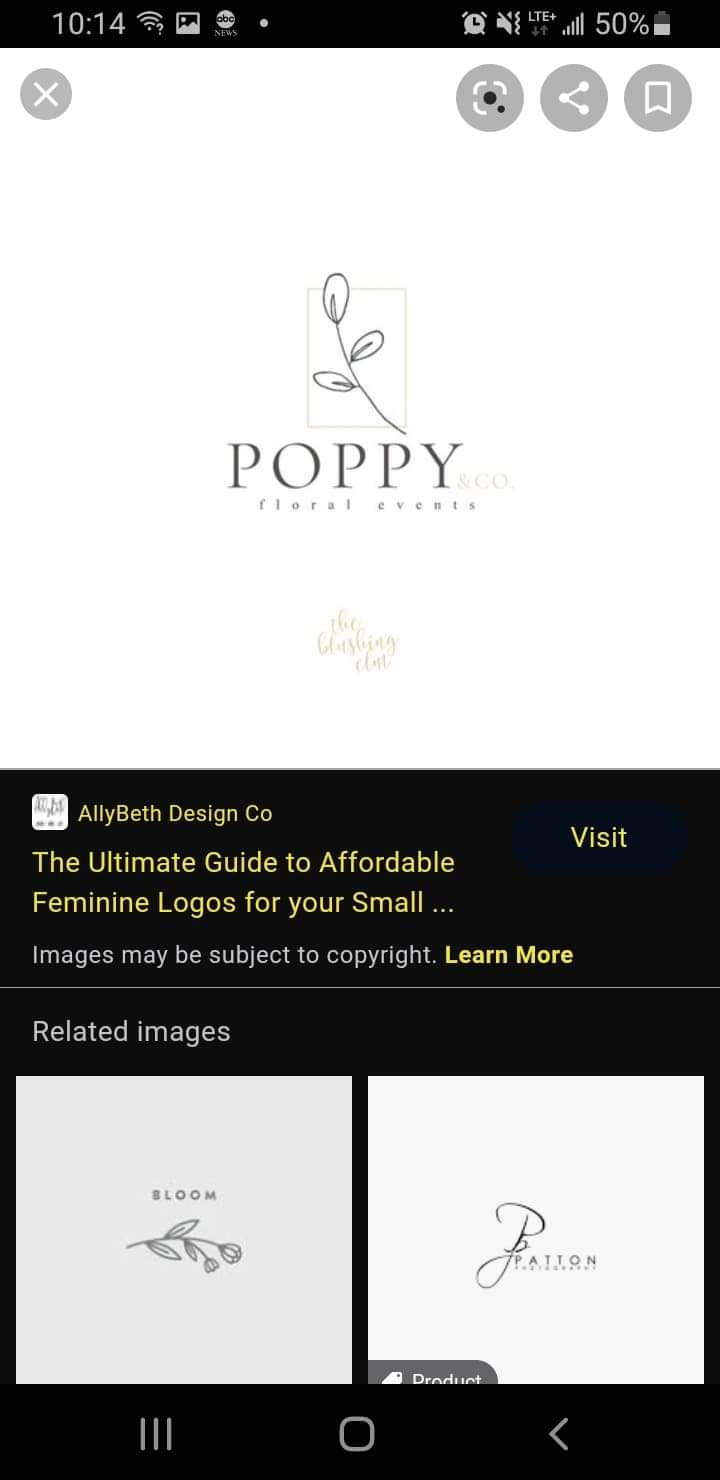Screen dimensions: 720x1480
Task: Open Learn More about copyright
Action: pyautogui.click(x=508, y=955)
